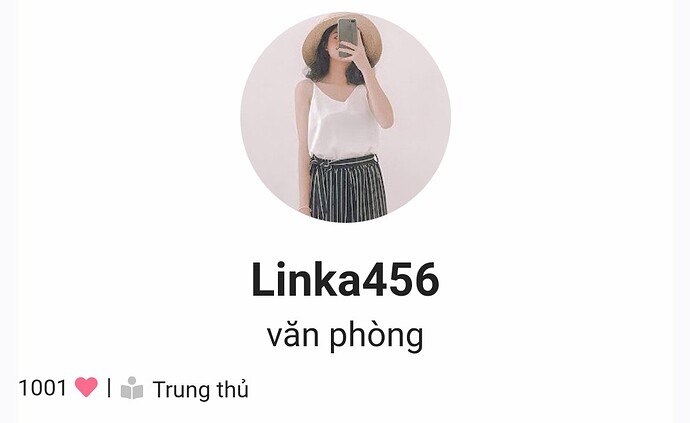Open Linka456's profile picture
690x423 pixels.
tap(345, 117)
